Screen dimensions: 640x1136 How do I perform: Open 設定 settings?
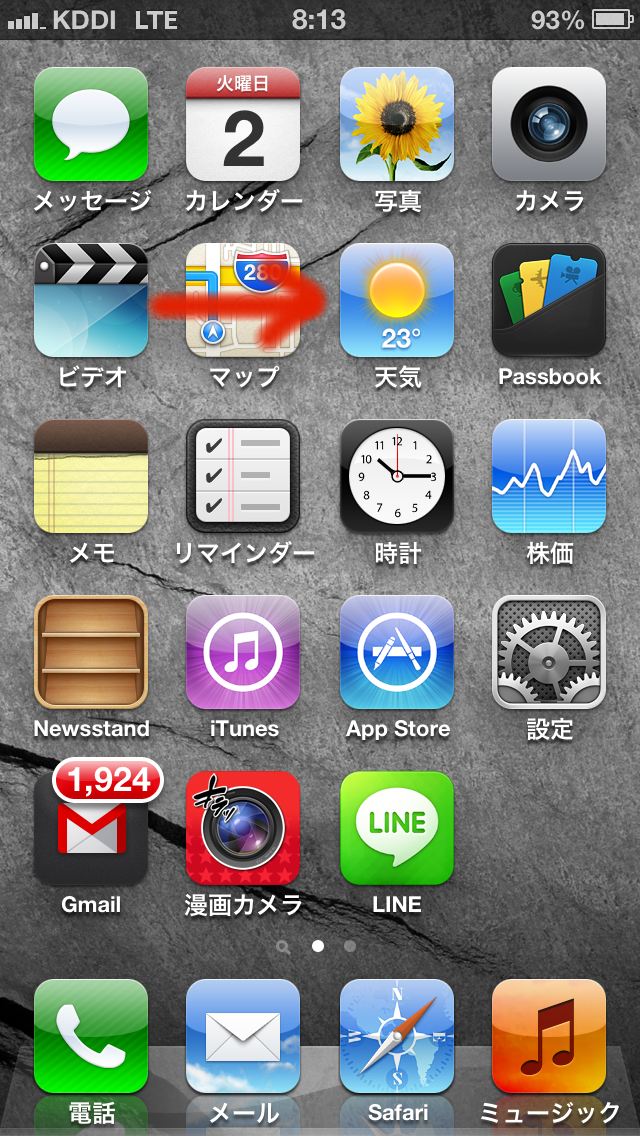(x=549, y=652)
